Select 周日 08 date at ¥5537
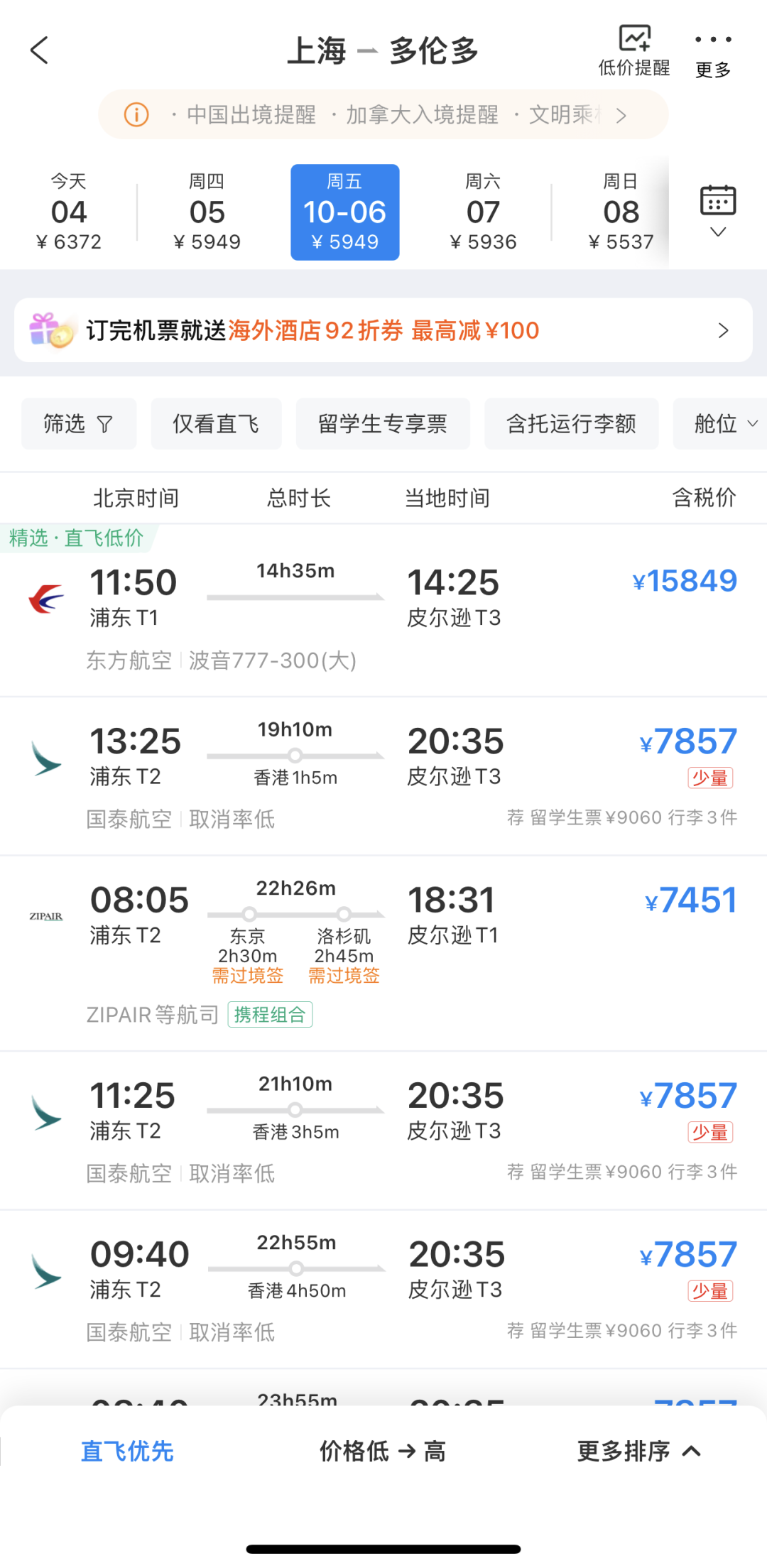The height and width of the screenshot is (1568, 767). click(620, 212)
